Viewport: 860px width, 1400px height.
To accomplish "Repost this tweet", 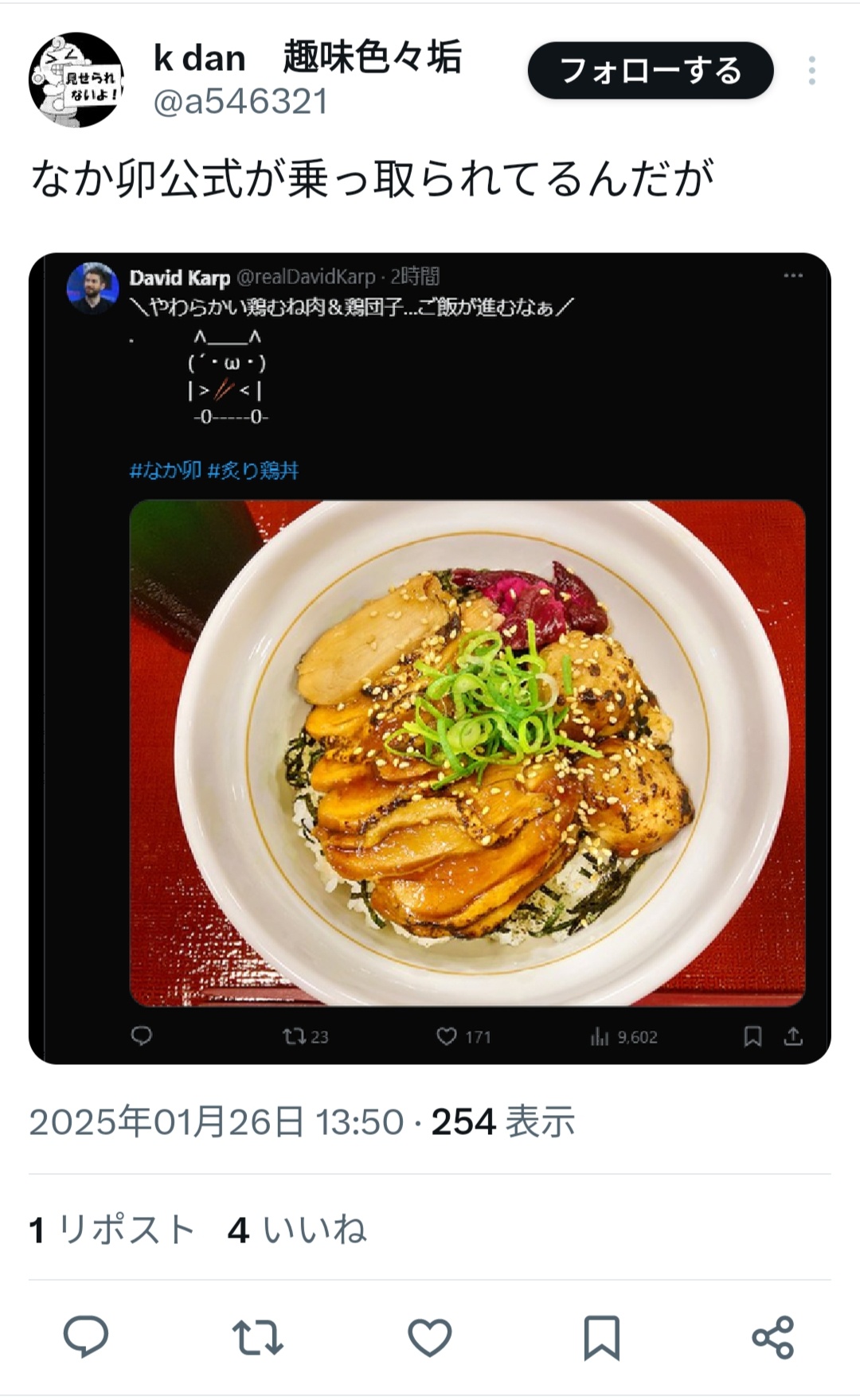I will (257, 1336).
